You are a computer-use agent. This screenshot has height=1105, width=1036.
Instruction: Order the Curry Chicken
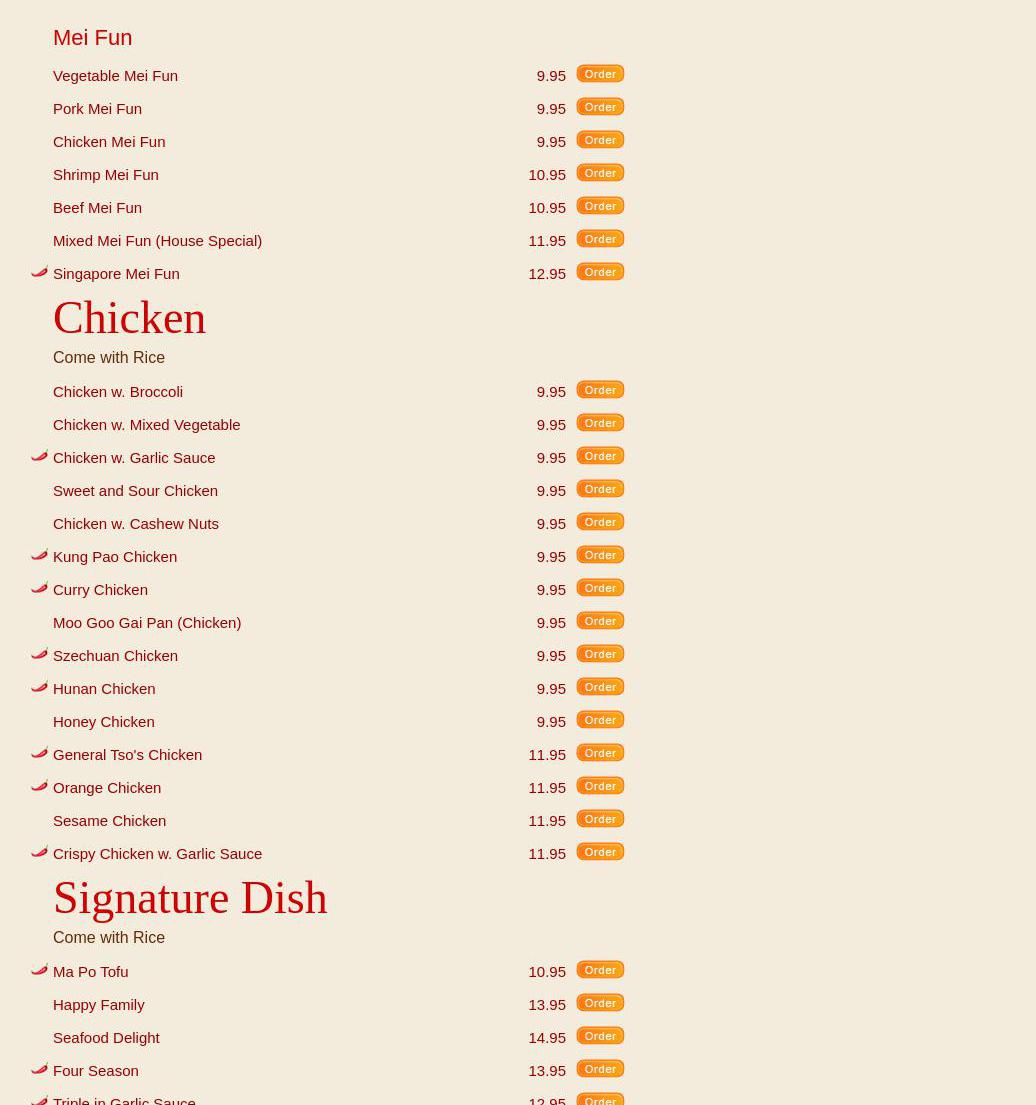pyautogui.click(x=600, y=588)
